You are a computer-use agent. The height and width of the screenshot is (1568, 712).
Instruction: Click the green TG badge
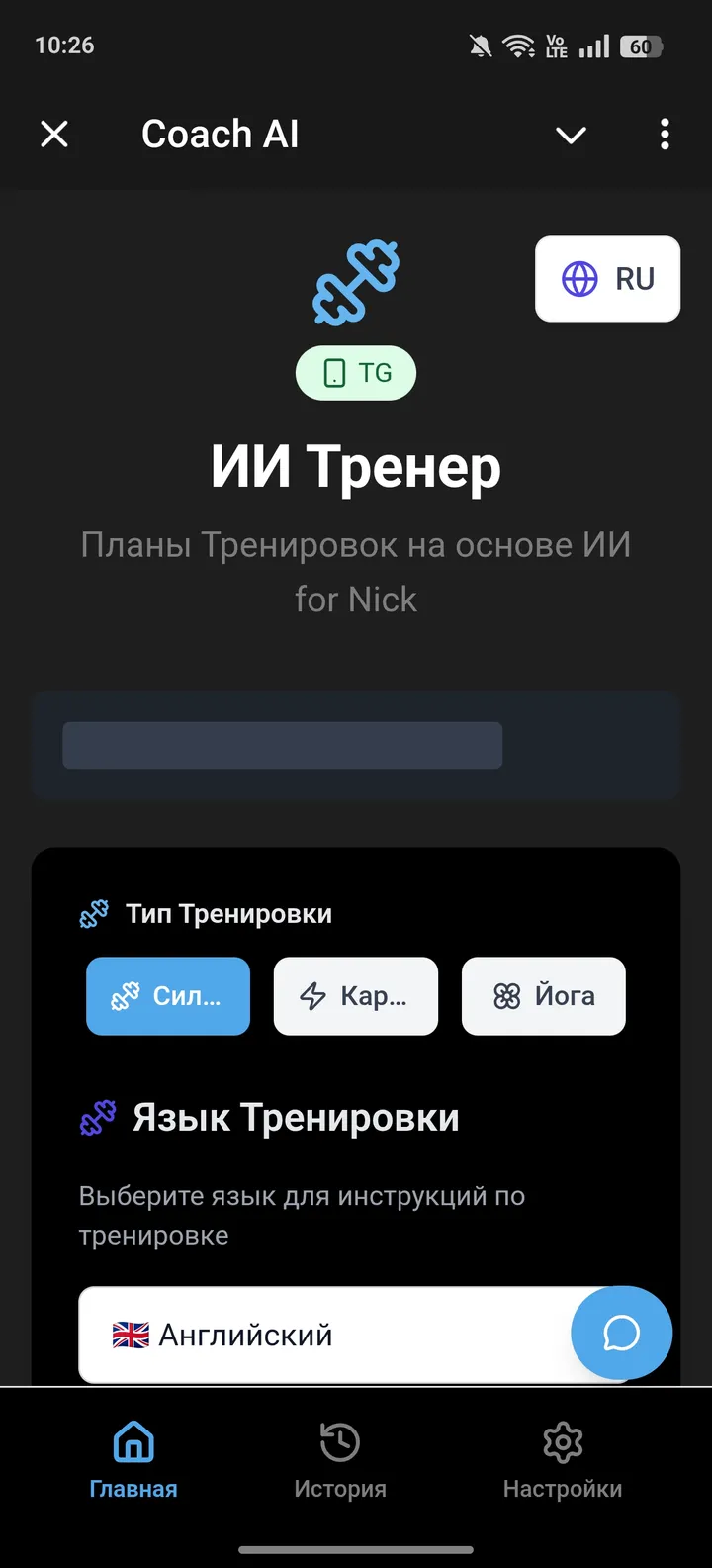pos(356,373)
